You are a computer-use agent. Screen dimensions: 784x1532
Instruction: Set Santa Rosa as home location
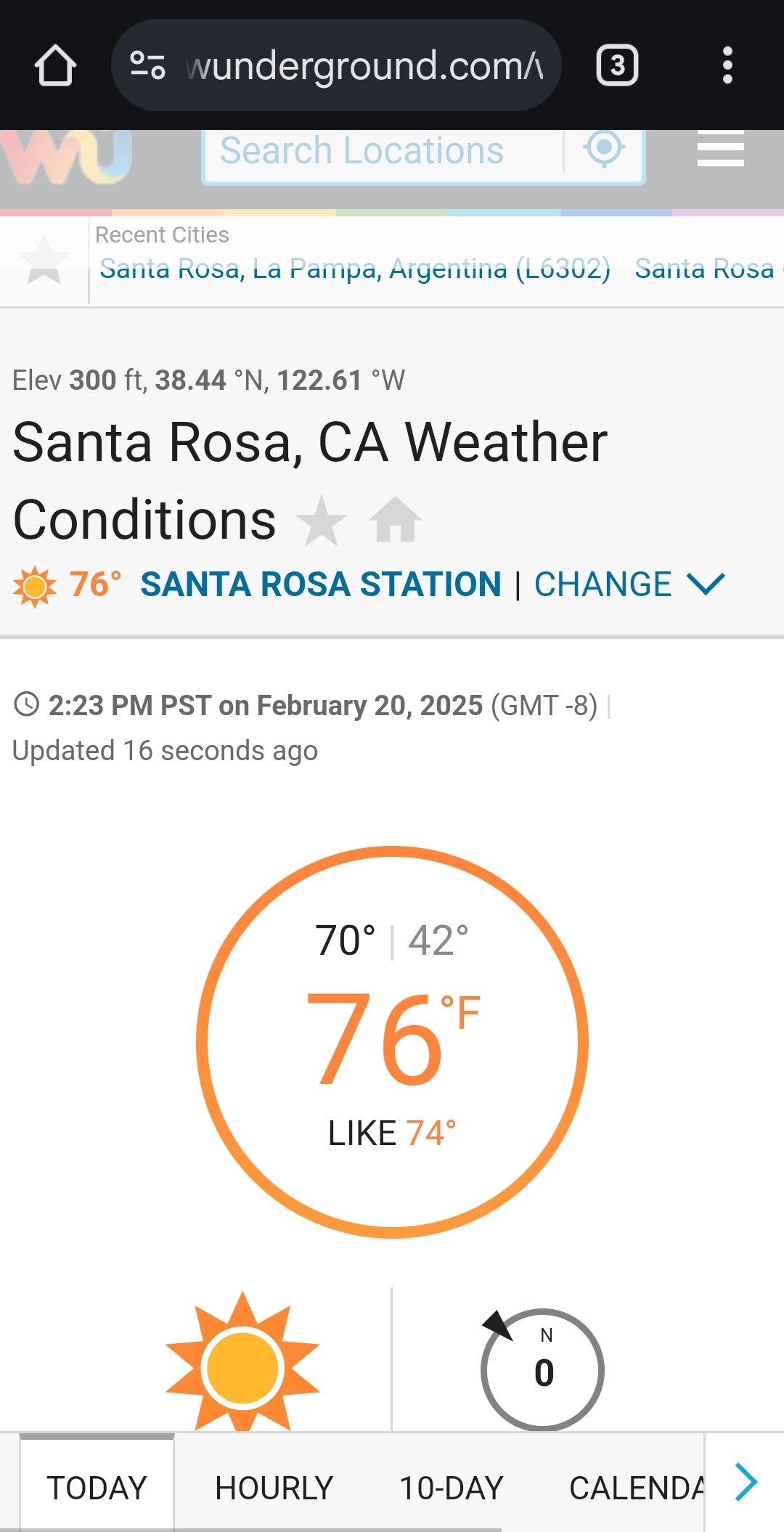(x=396, y=519)
